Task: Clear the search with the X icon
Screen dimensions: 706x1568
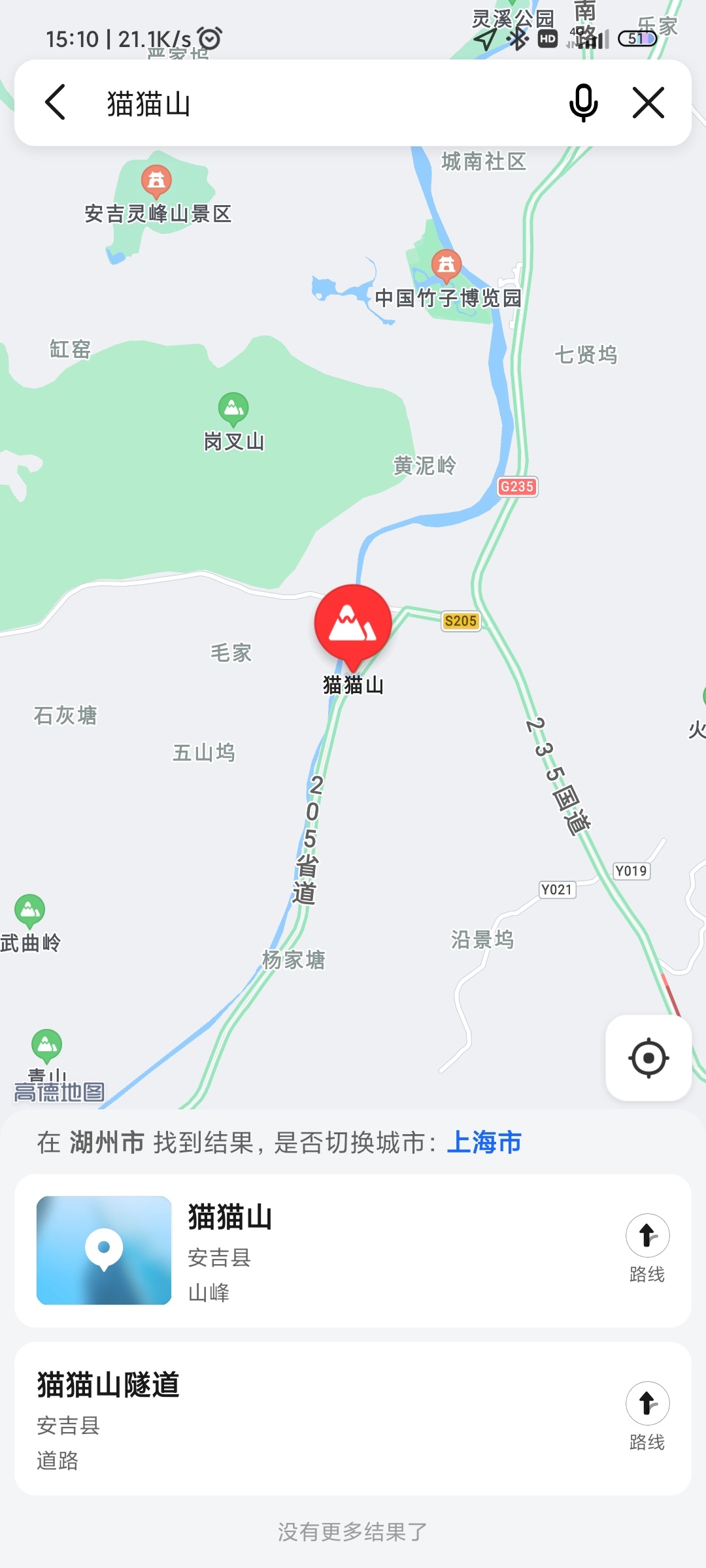Action: pyautogui.click(x=648, y=103)
